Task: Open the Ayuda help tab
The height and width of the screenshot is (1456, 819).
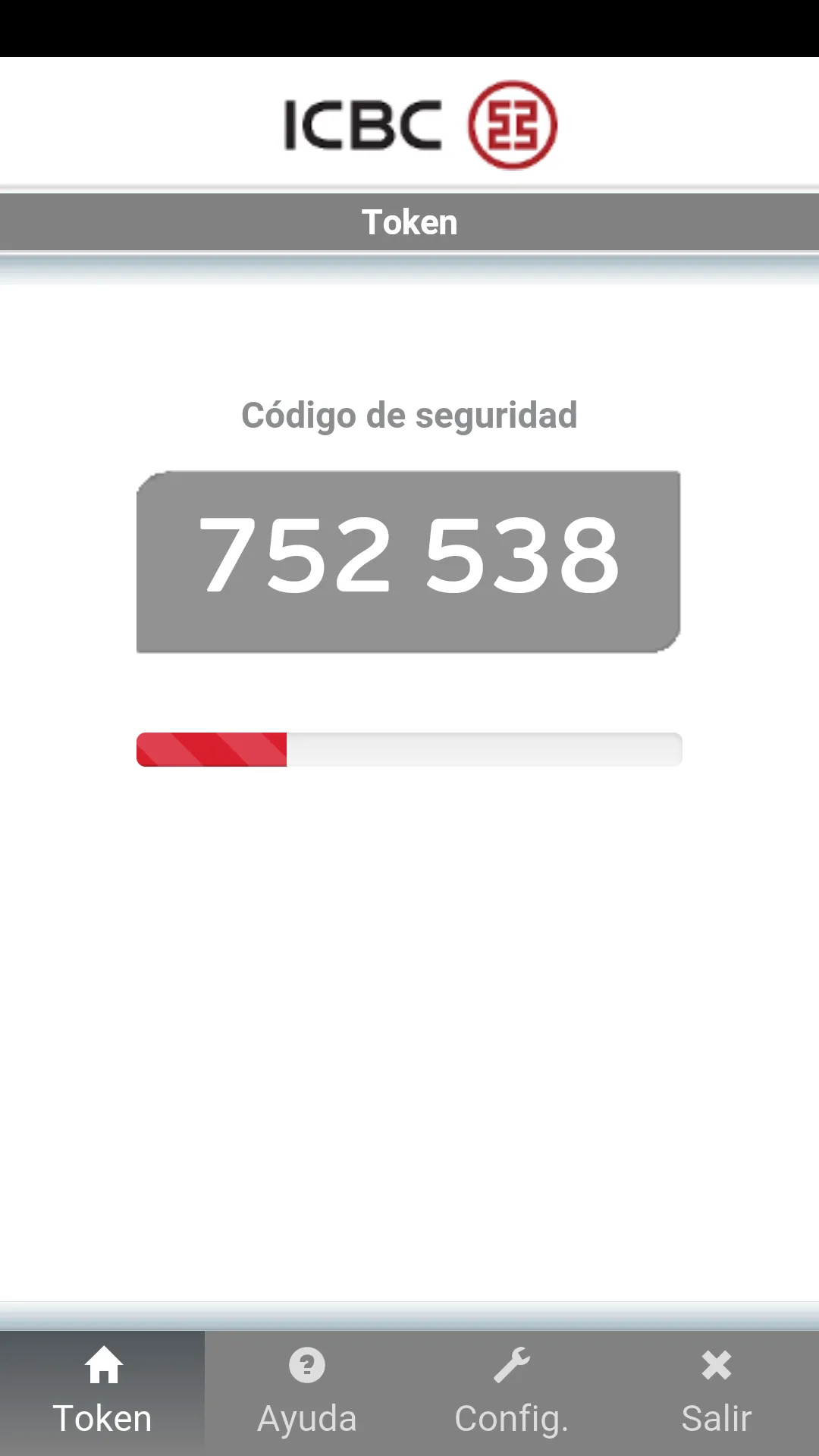Action: [307, 1393]
